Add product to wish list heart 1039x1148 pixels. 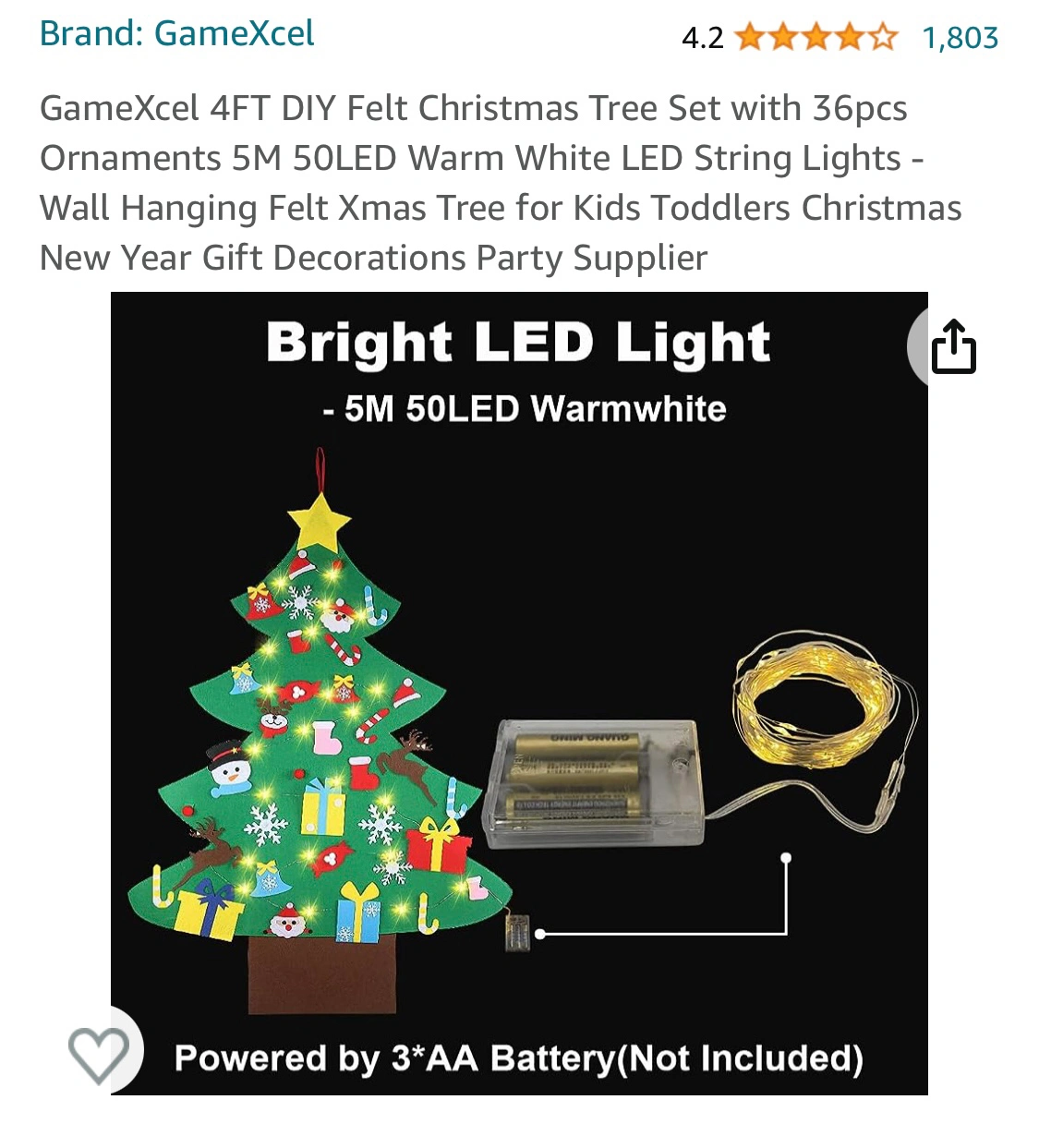coord(99,1055)
